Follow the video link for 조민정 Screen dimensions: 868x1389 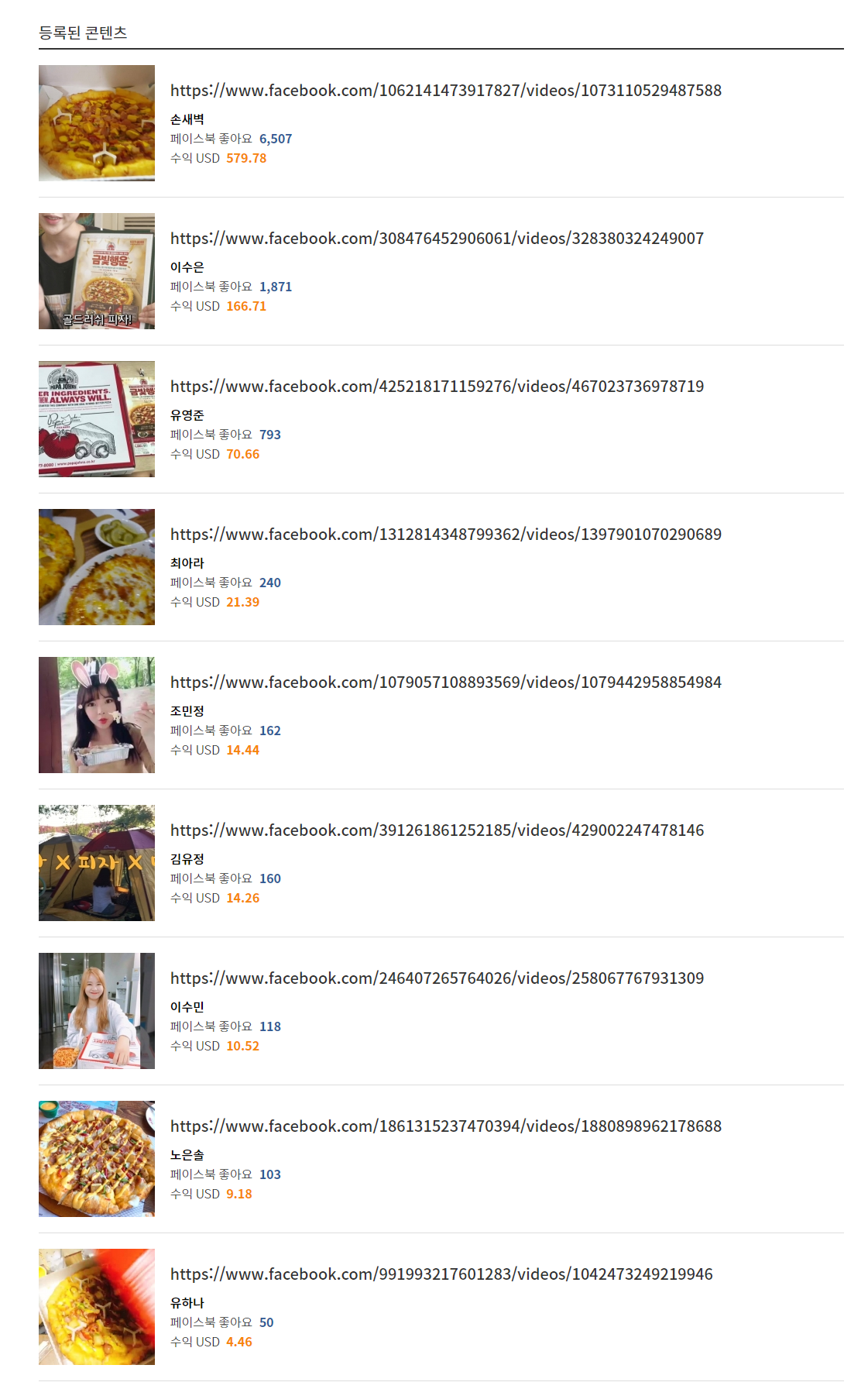[x=445, y=682]
